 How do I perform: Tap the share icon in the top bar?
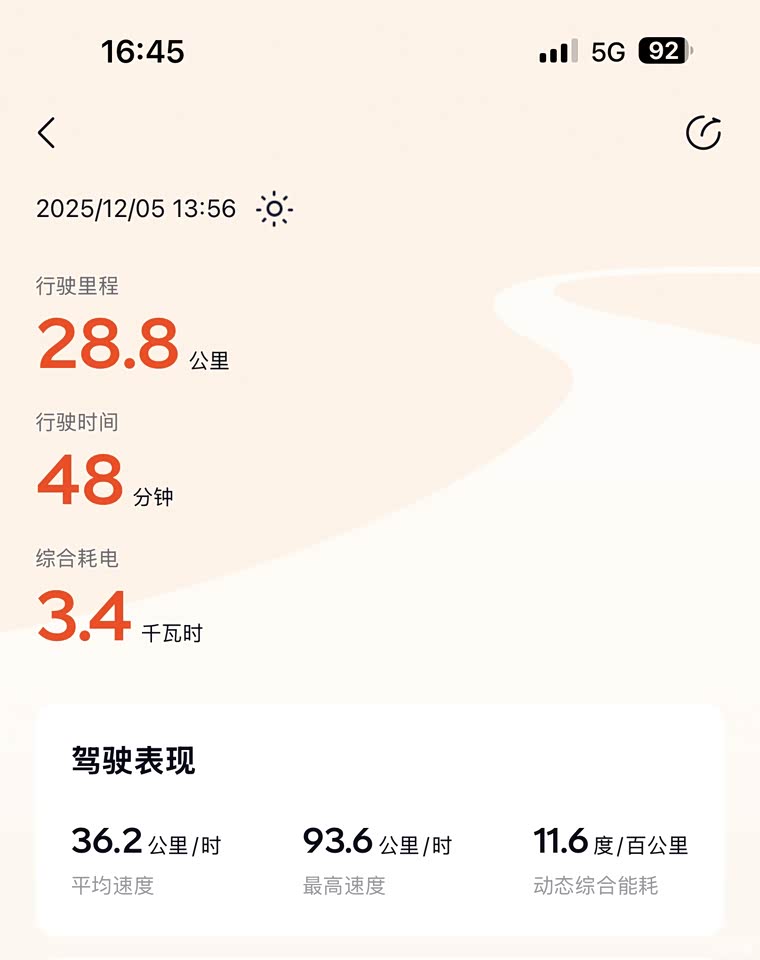pos(703,133)
